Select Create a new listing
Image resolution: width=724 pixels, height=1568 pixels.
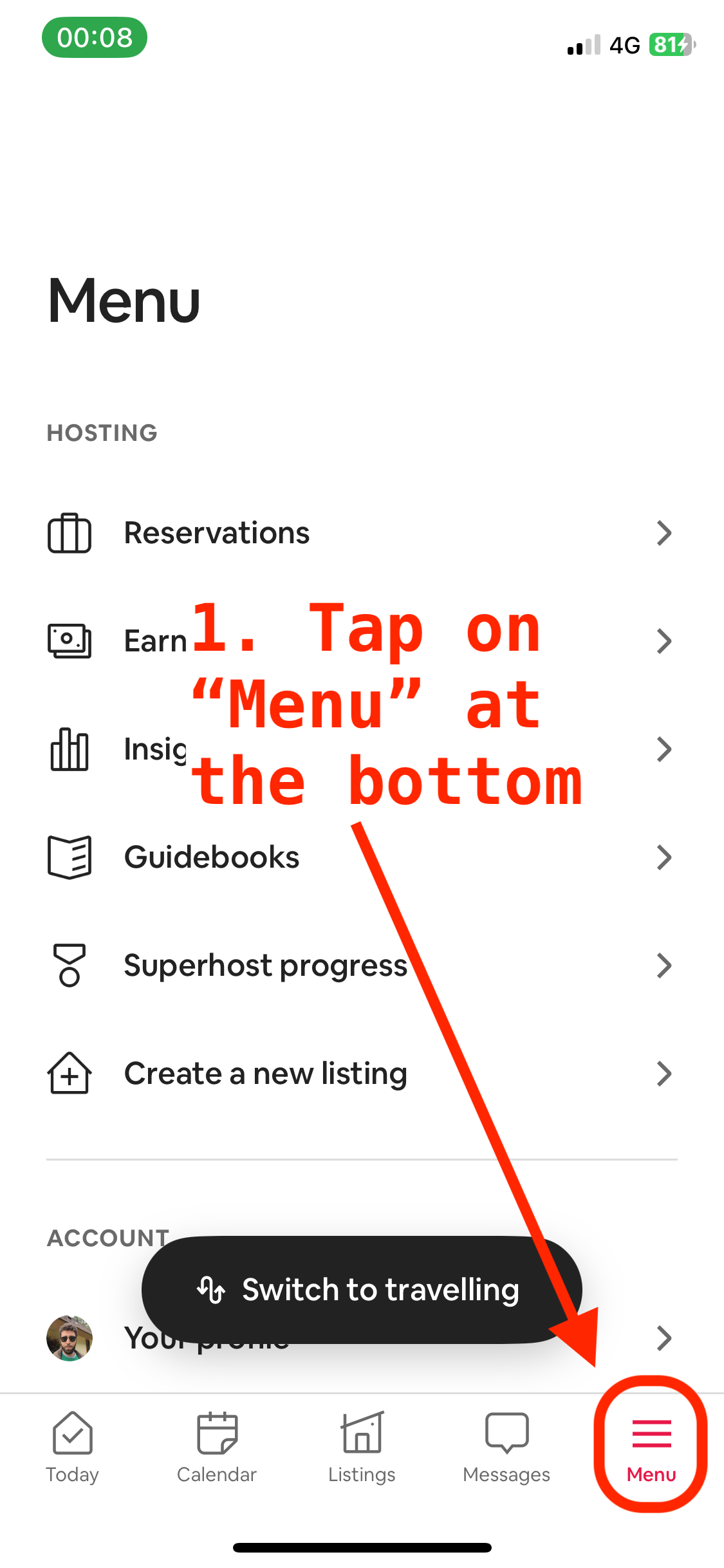point(362,1074)
